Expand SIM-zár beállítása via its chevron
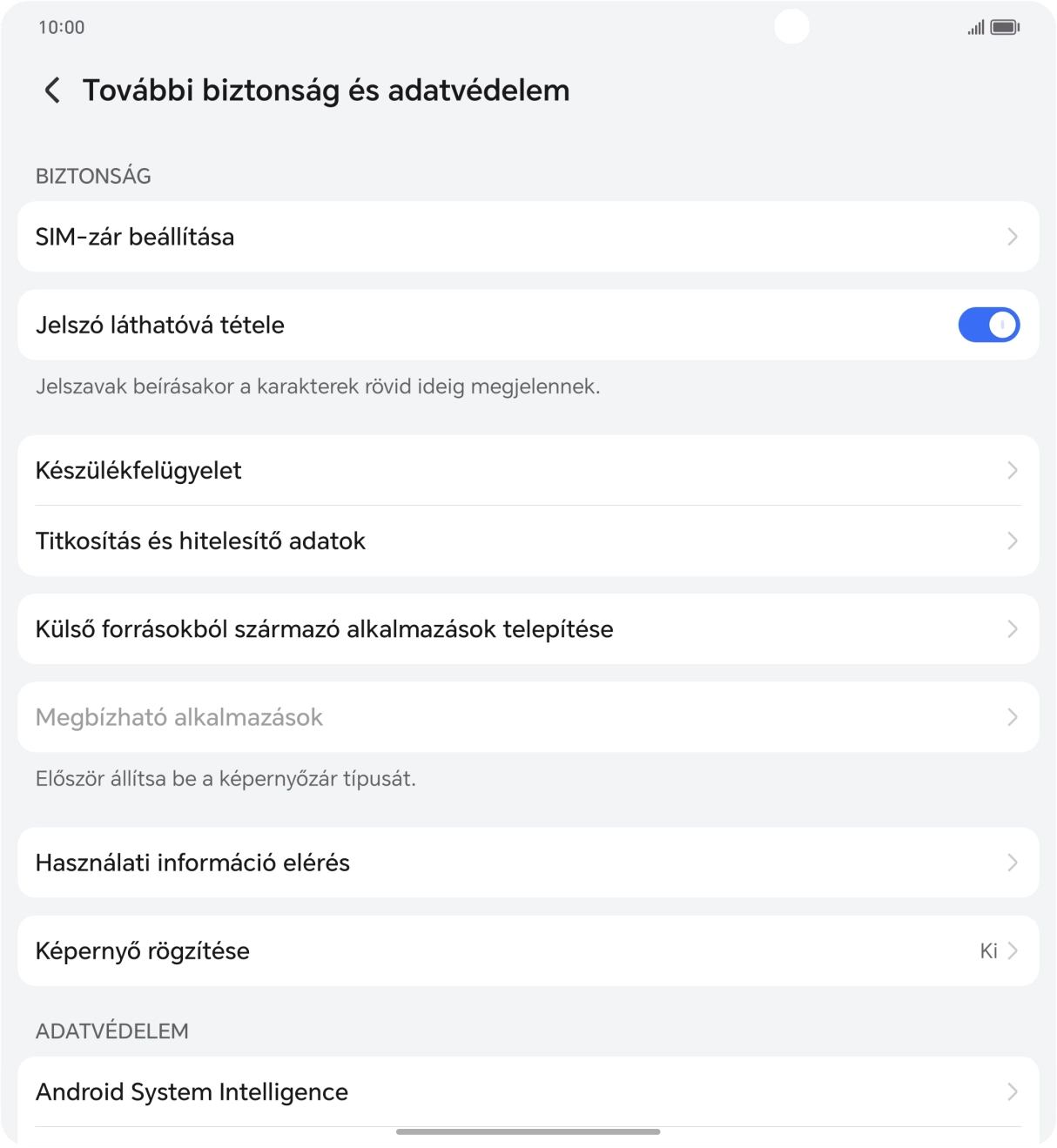The width and height of the screenshot is (1057, 1148). point(1012,236)
